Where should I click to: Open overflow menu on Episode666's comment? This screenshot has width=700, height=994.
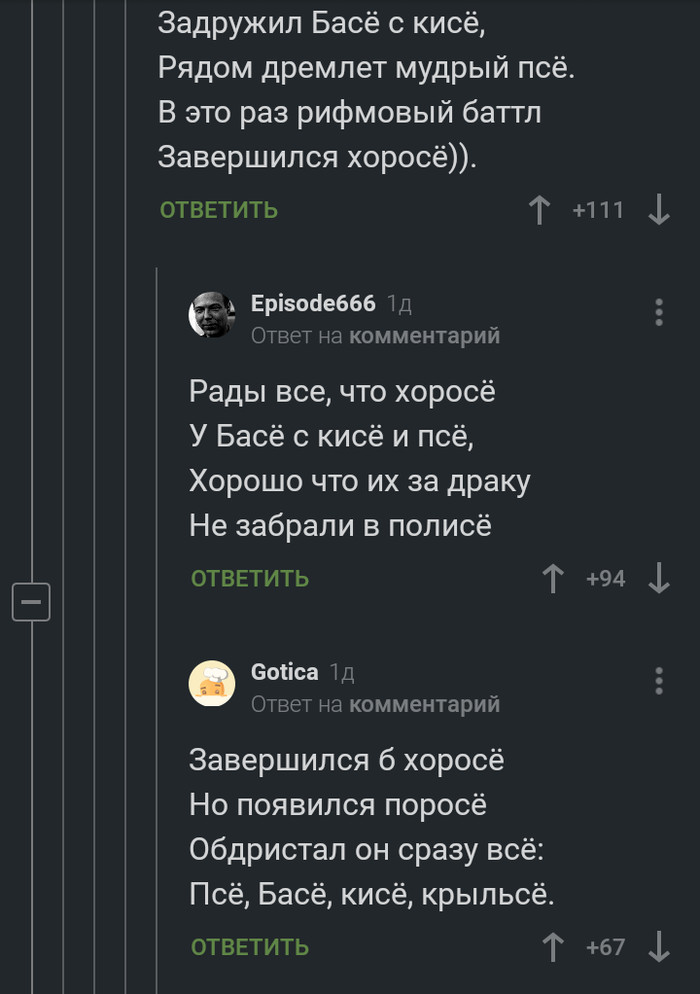(658, 312)
